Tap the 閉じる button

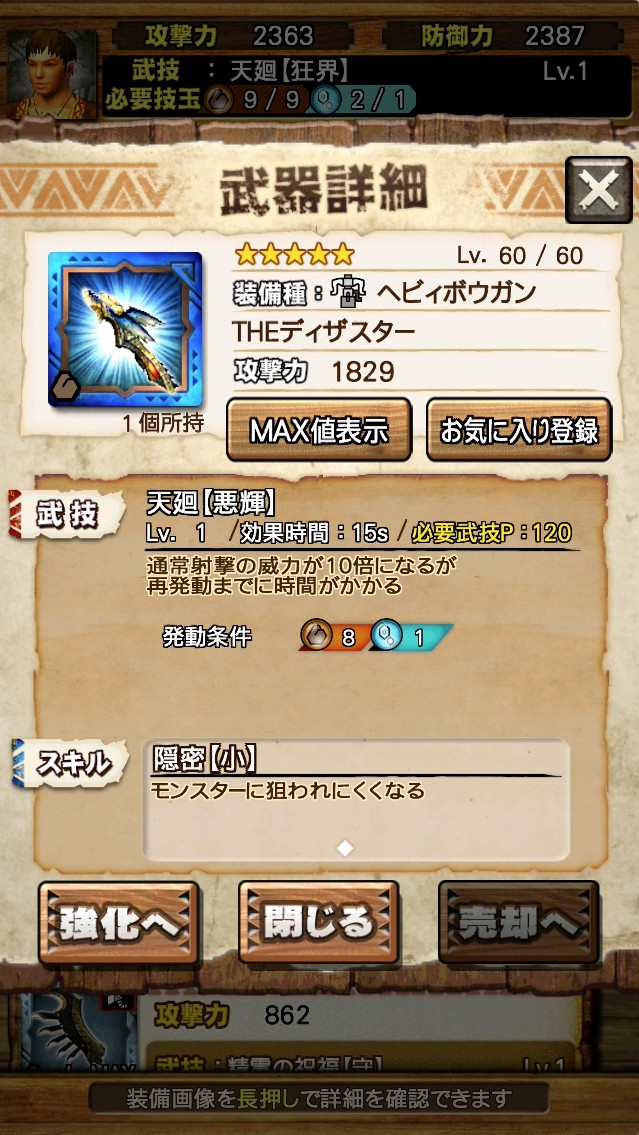point(319,922)
